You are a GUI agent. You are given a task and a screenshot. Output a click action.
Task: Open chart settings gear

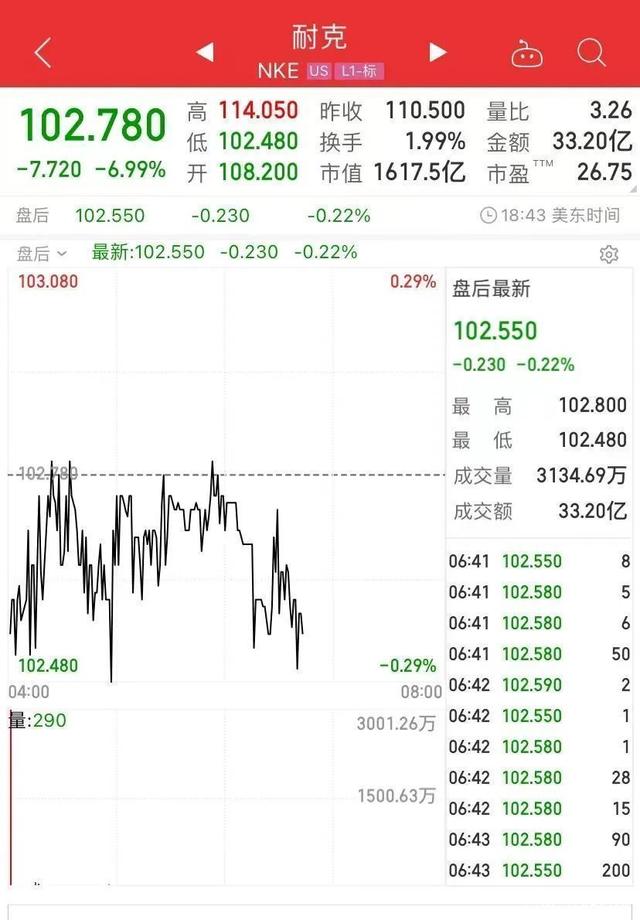(609, 254)
